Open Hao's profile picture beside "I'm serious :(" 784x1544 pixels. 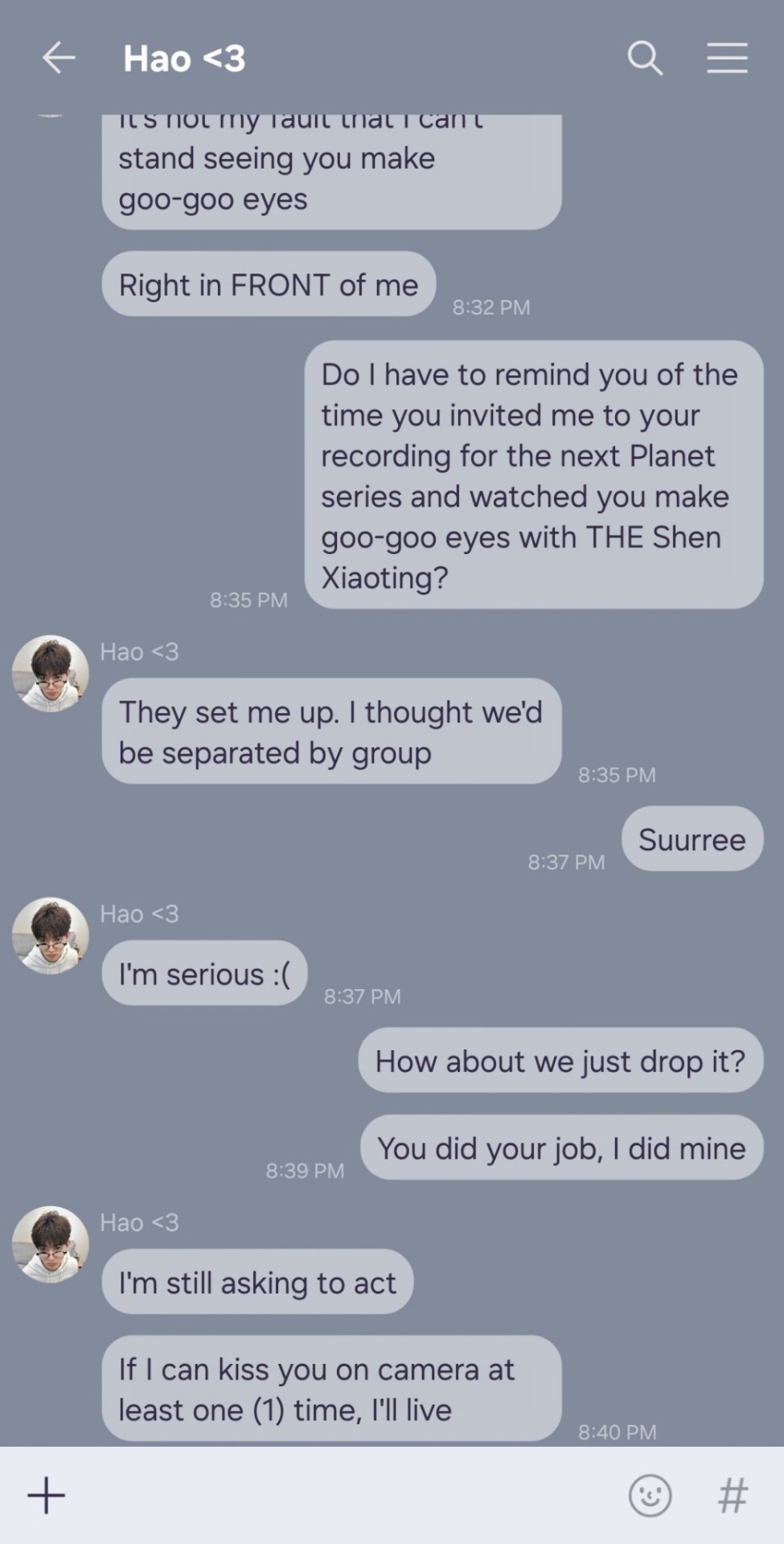(x=51, y=935)
